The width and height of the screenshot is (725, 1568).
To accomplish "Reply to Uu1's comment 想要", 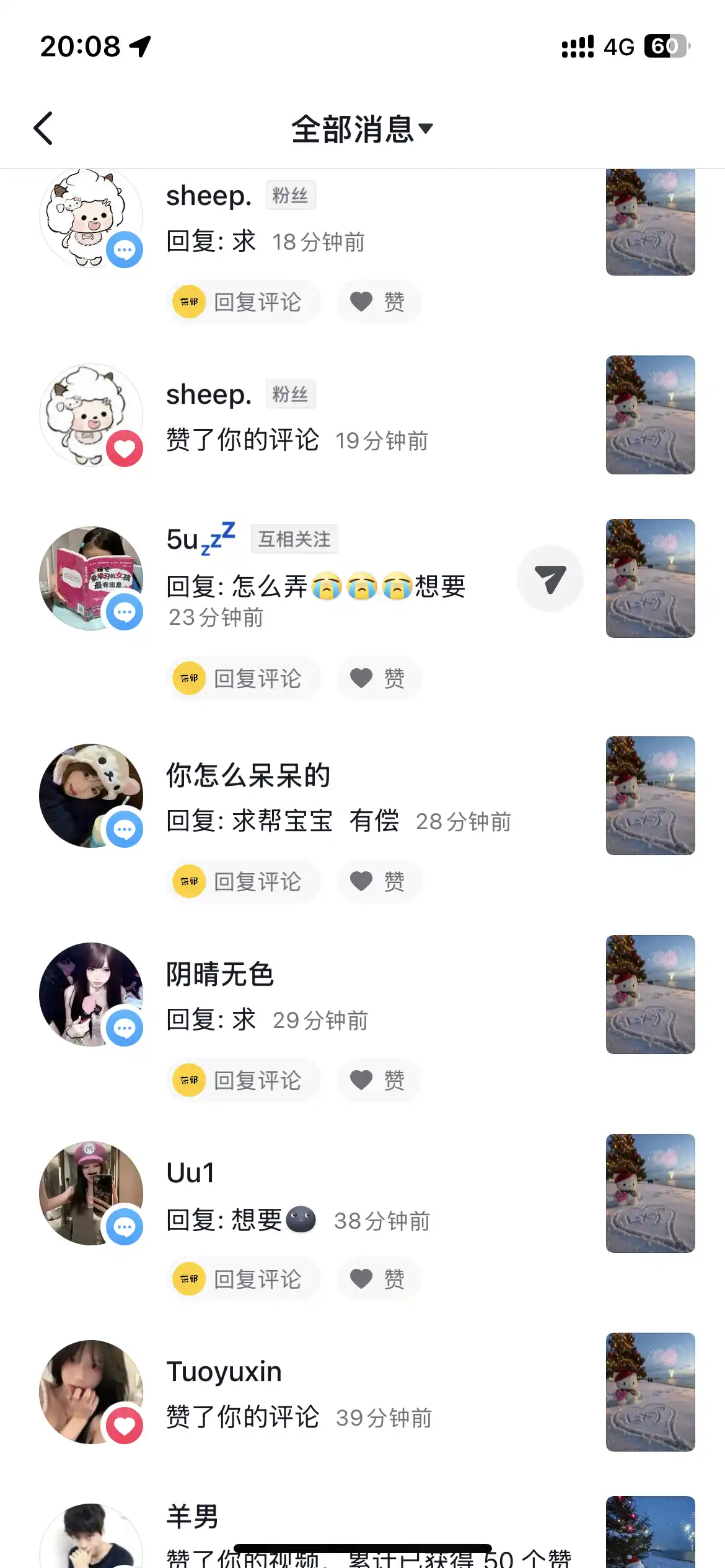I will click(x=244, y=1279).
